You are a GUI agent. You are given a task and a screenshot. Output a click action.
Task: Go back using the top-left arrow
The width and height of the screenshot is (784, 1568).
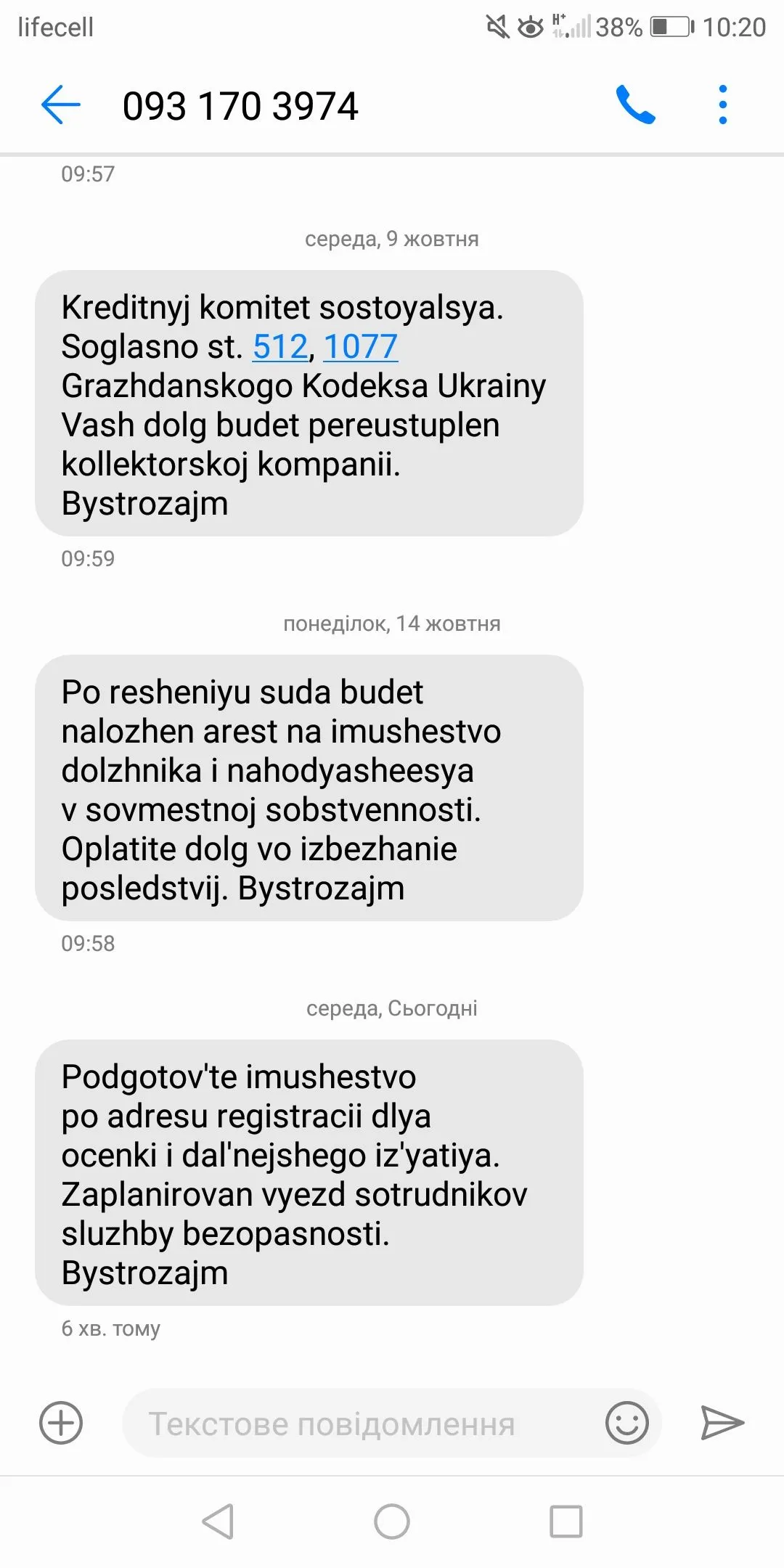tap(61, 105)
